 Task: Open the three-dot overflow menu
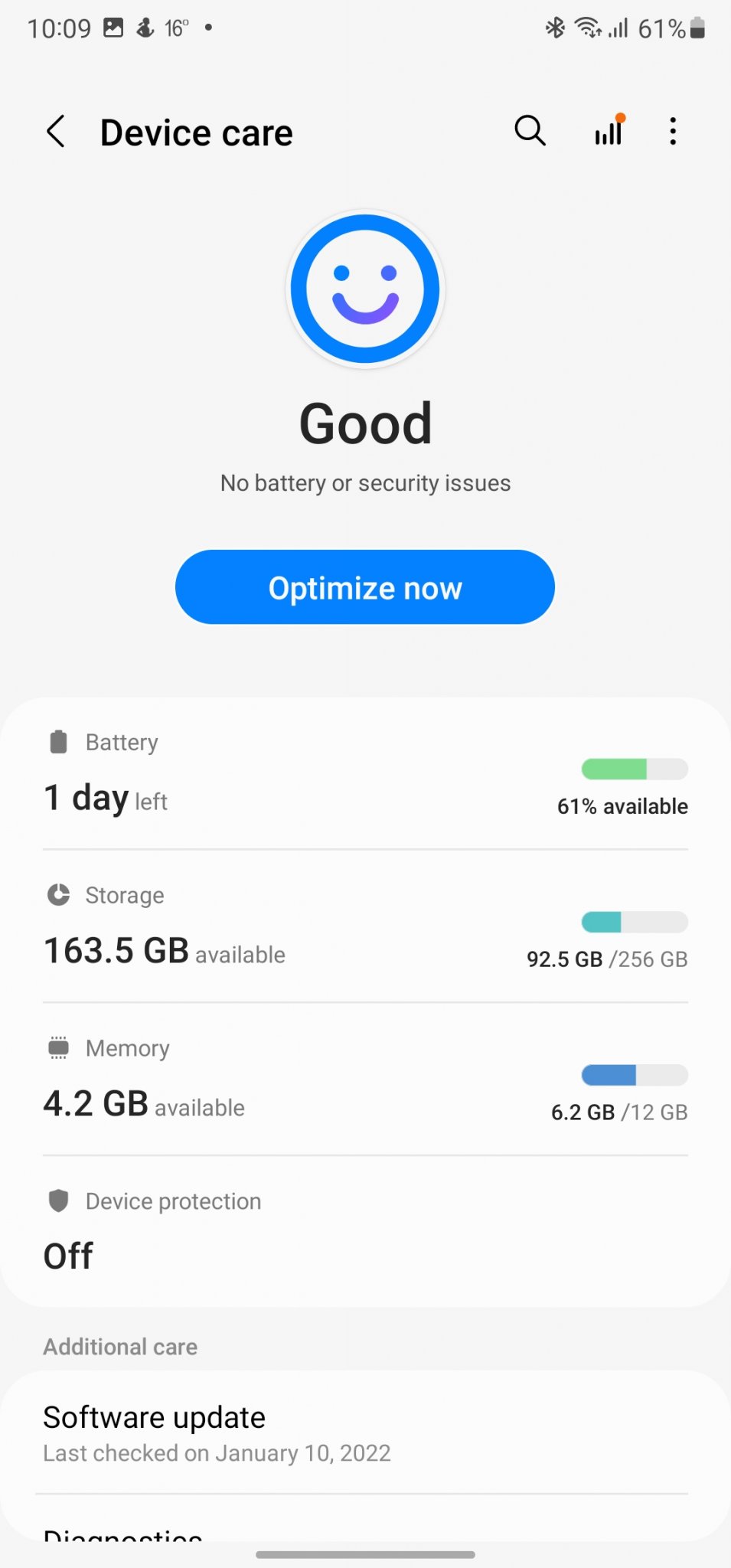point(673,131)
